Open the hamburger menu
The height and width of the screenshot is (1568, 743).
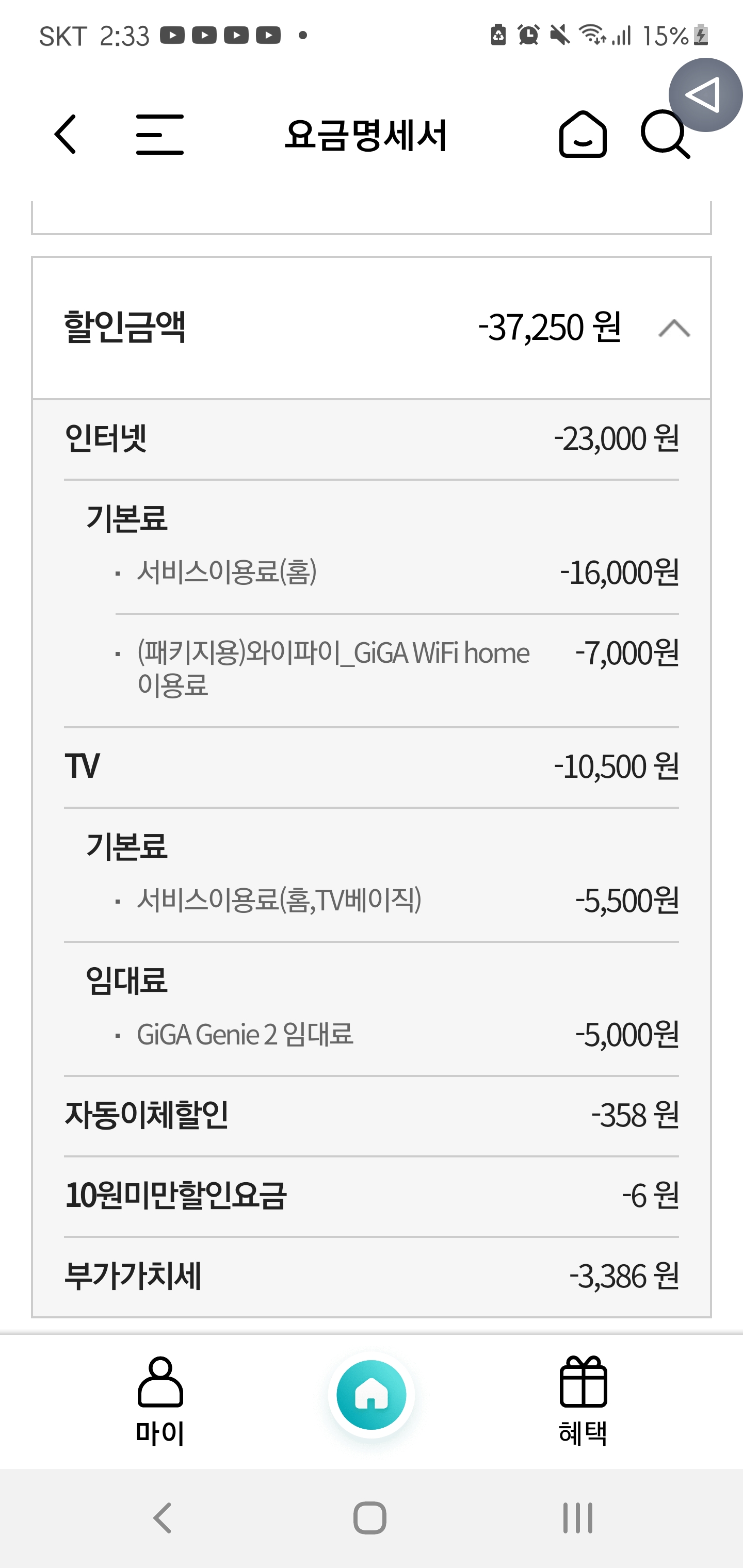[159, 135]
